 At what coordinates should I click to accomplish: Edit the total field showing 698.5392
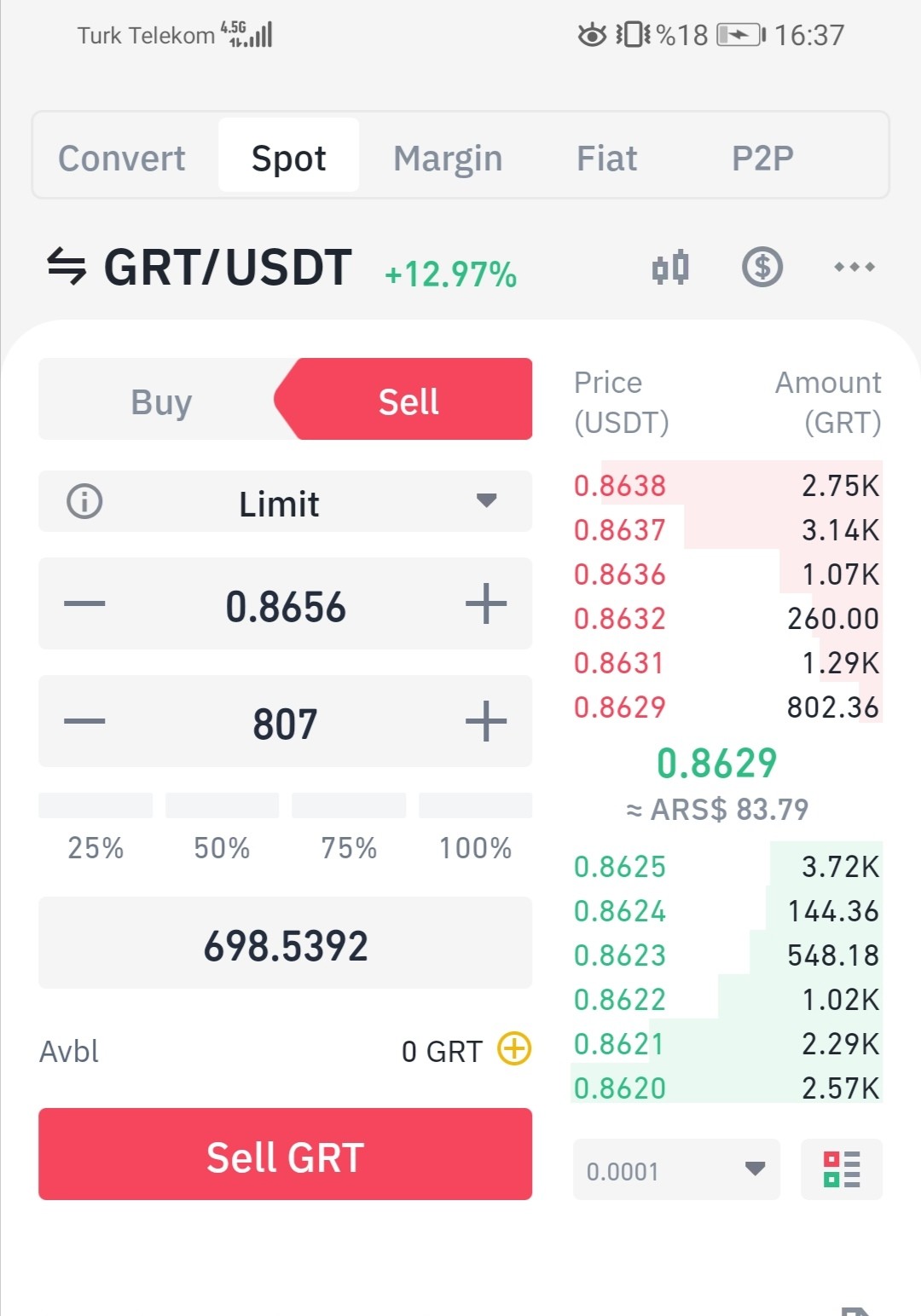click(285, 944)
